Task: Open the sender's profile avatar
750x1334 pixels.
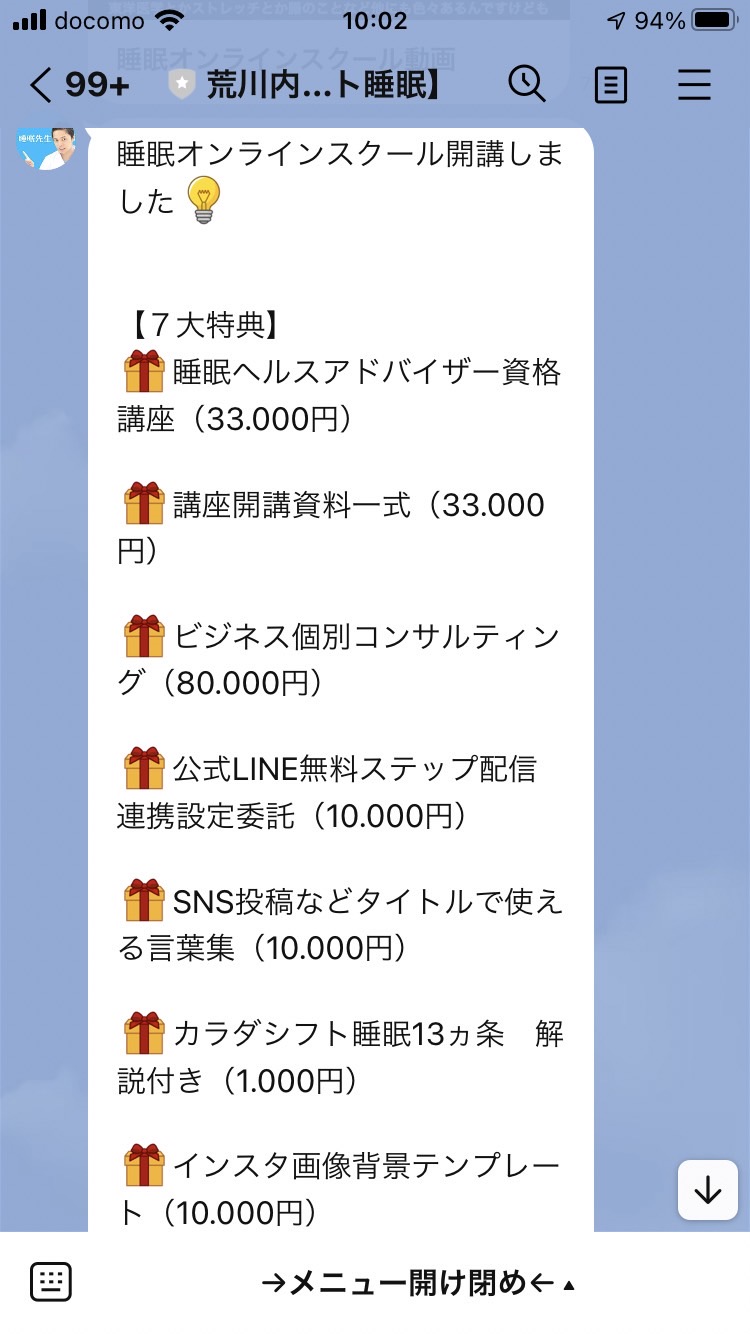Action: (46, 149)
